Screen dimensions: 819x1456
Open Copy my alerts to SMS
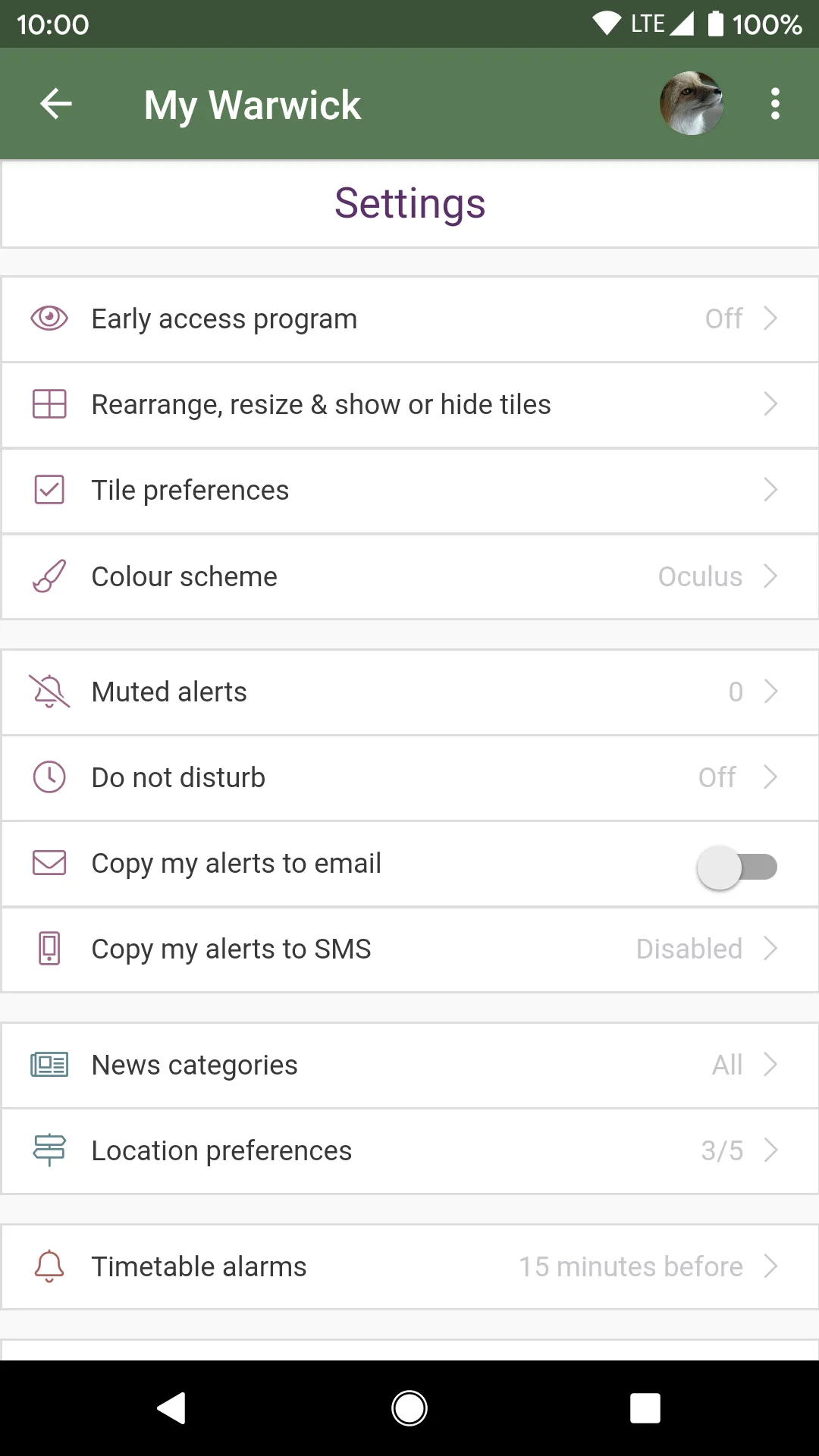409,949
